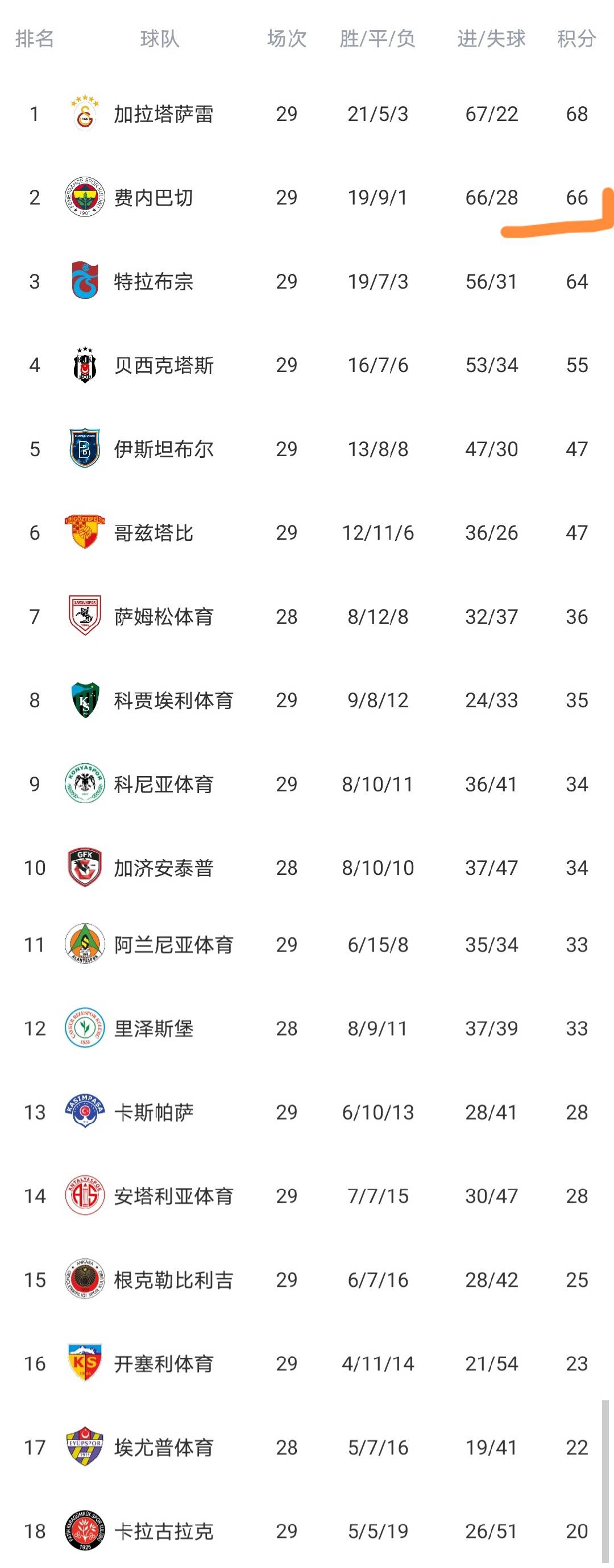Screen dimensions: 614x1568
Task: Open the 伊斯坦布尔 team row
Action: (x=163, y=449)
